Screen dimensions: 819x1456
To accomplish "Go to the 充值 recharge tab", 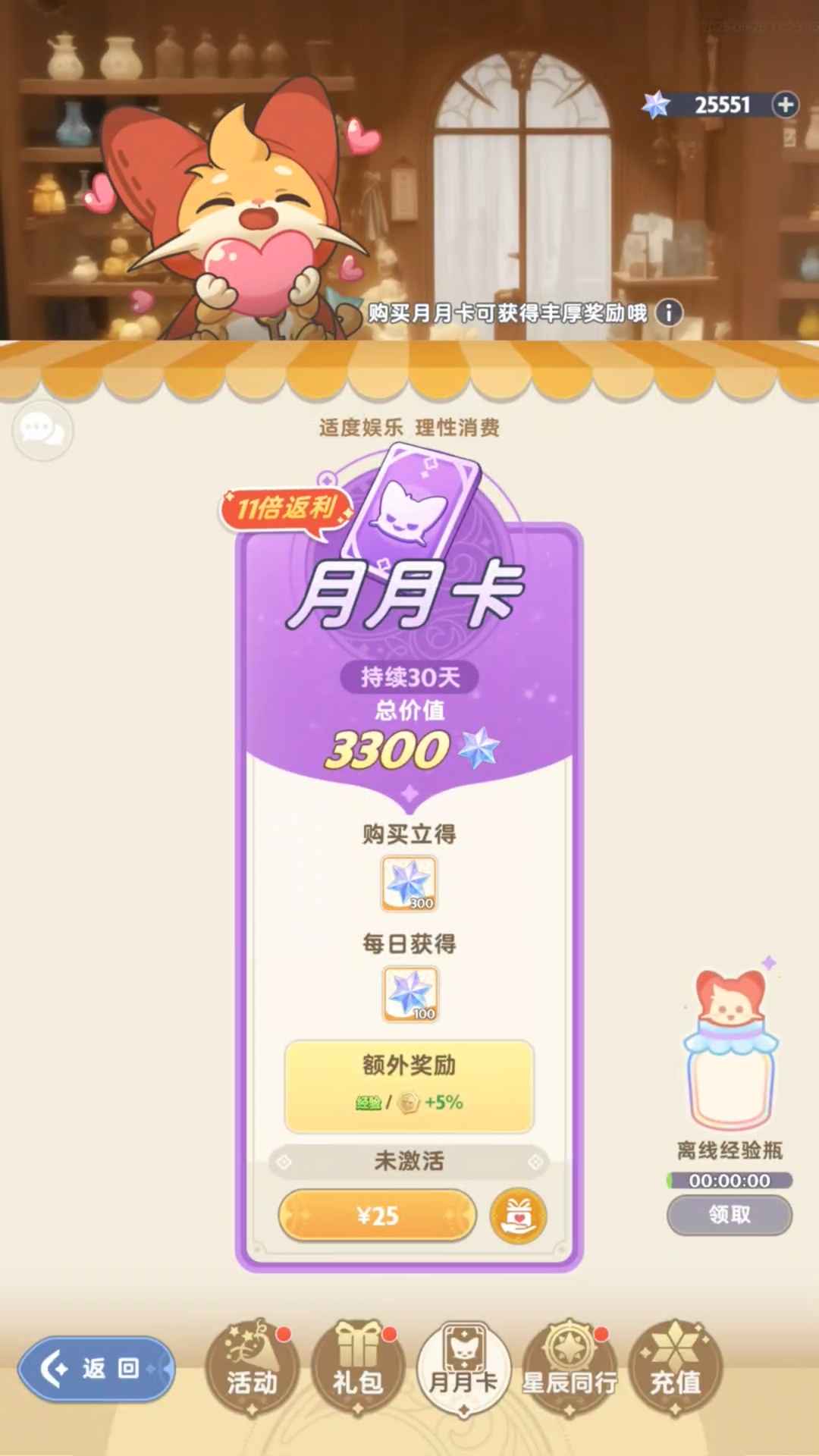I will (675, 1367).
